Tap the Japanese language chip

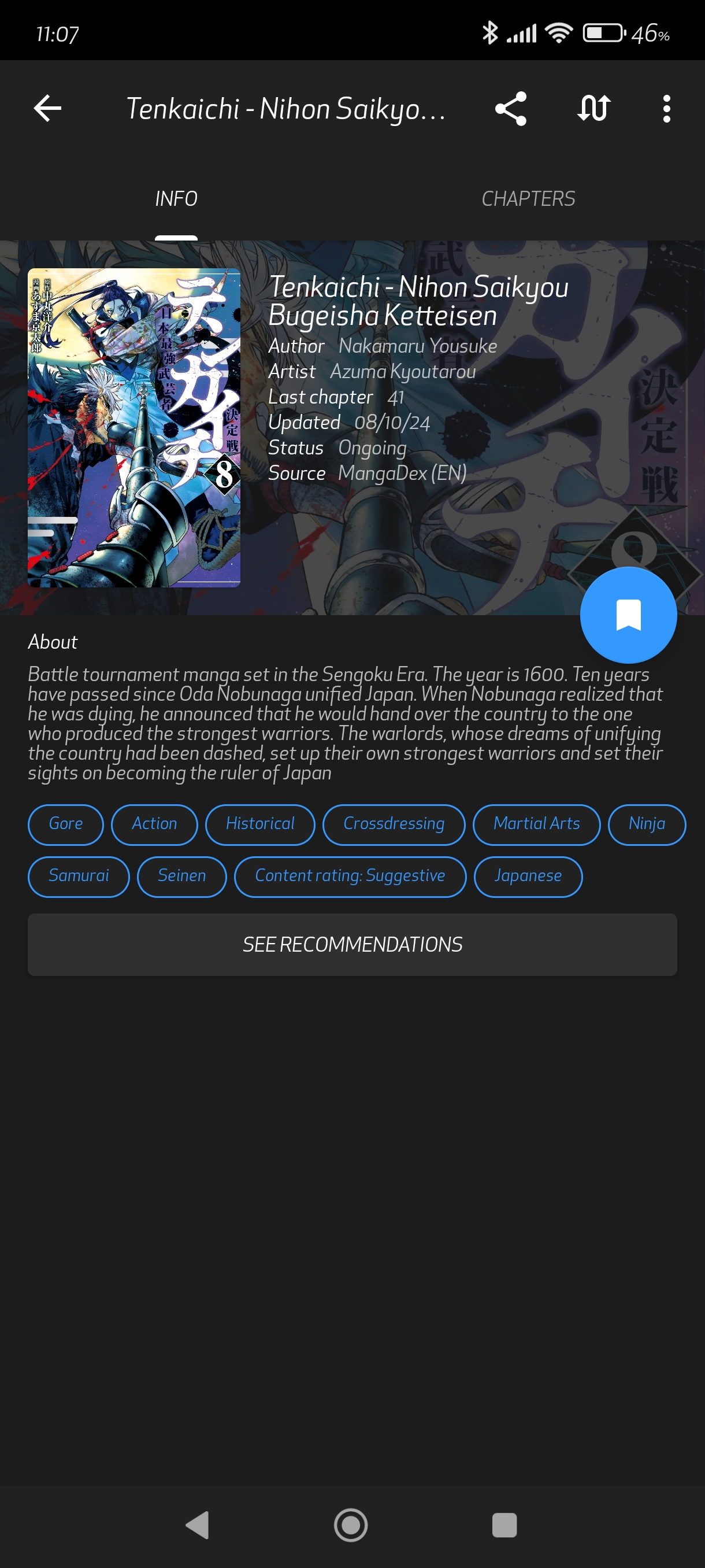pyautogui.click(x=528, y=877)
